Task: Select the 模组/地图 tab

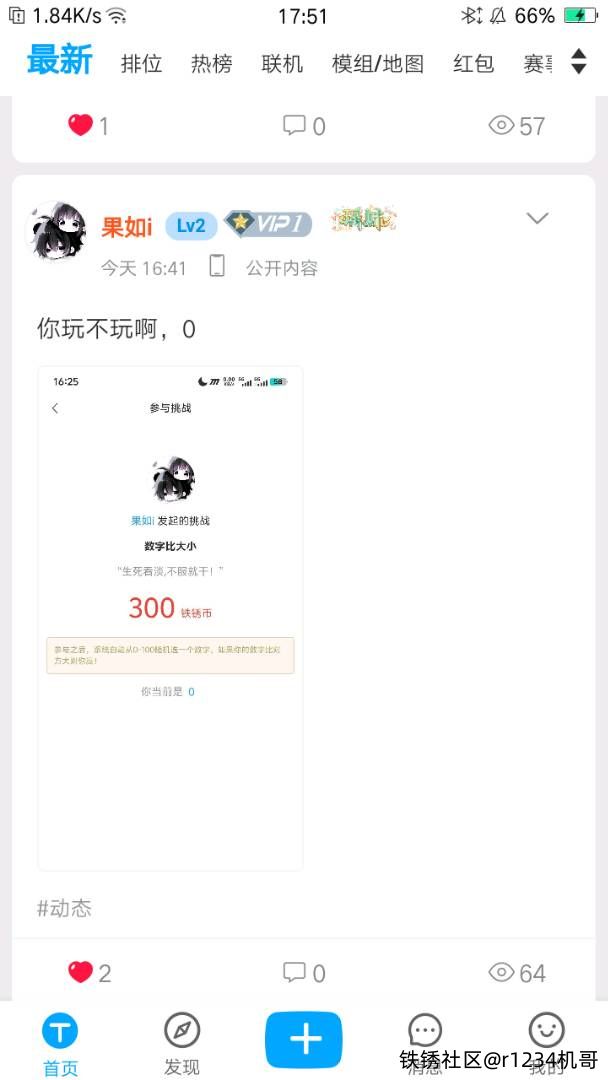Action: coord(378,63)
